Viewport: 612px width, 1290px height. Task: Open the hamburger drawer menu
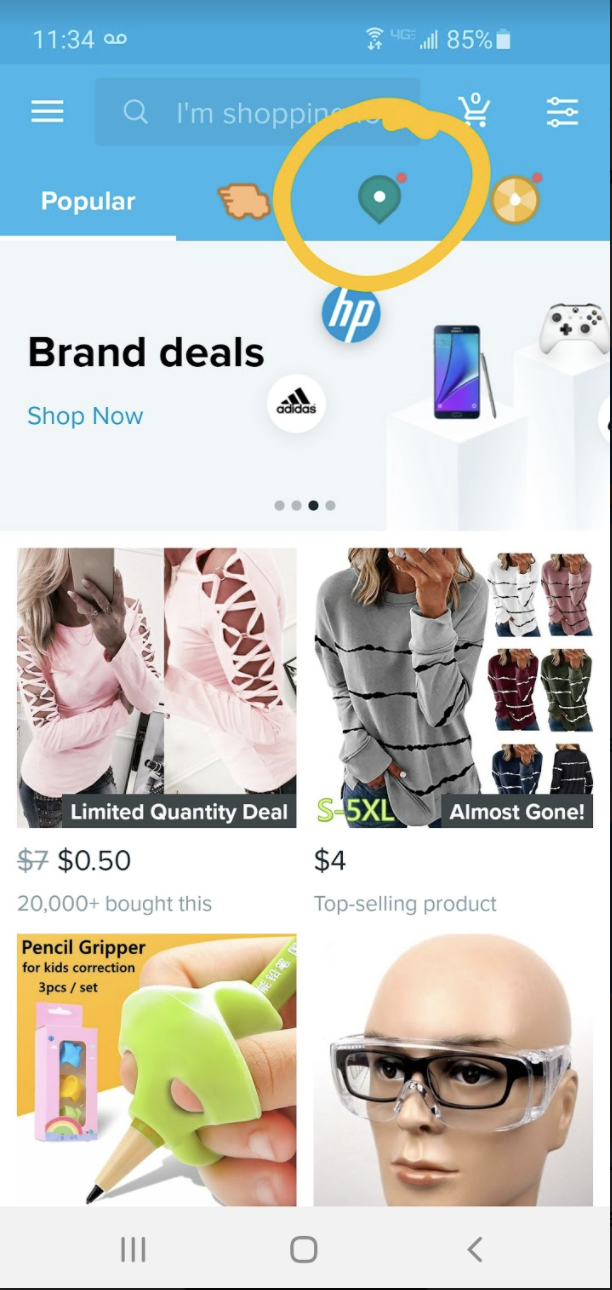47,111
